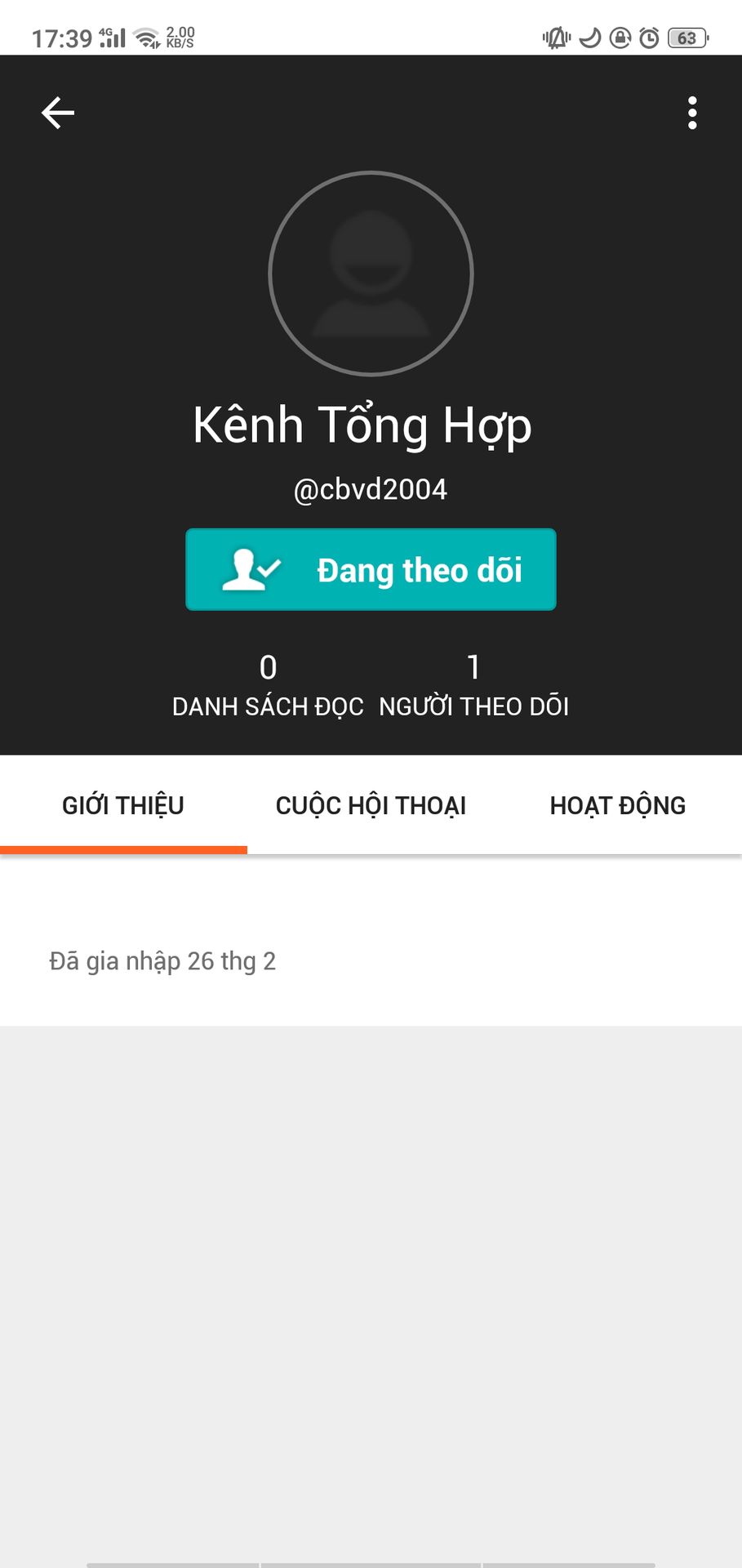View the Danh sách đọc count
Viewport: 742px width, 1568px height.
(x=268, y=684)
